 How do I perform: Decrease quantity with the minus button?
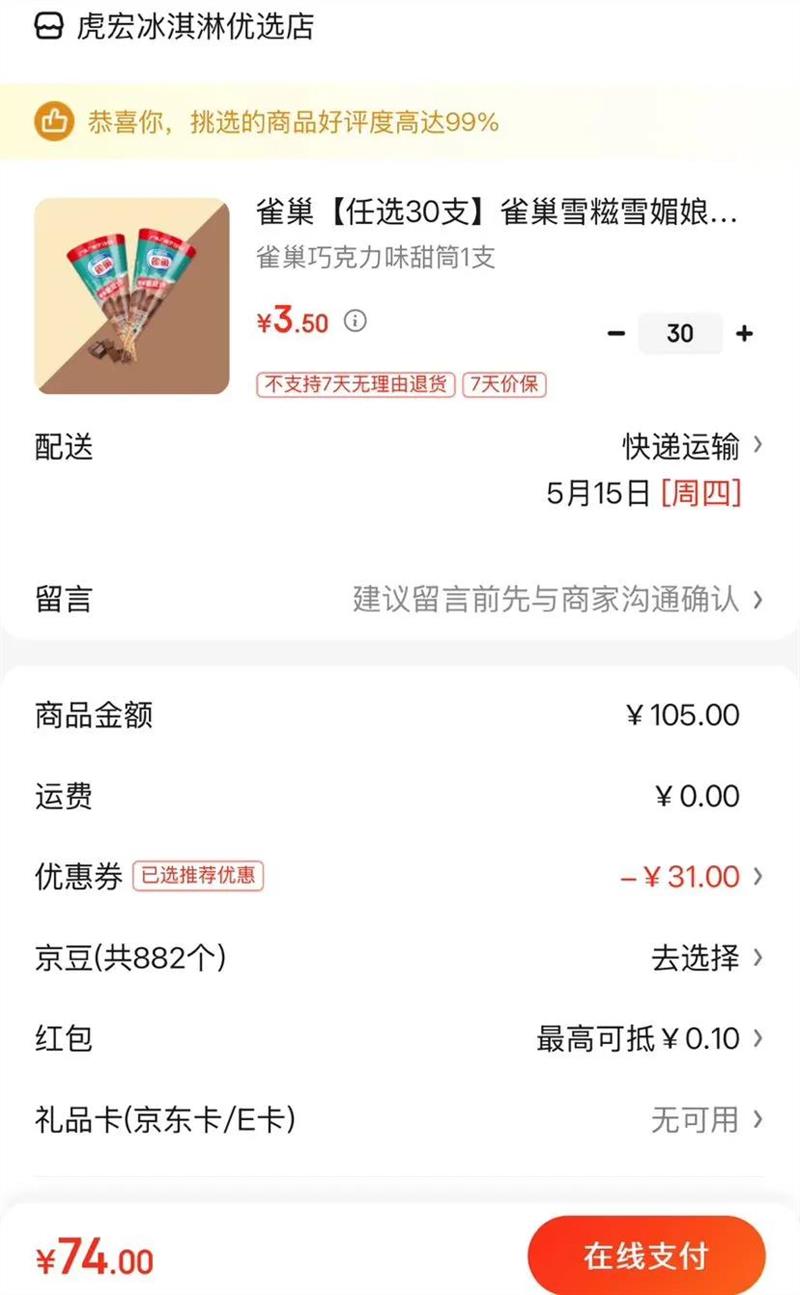(616, 333)
